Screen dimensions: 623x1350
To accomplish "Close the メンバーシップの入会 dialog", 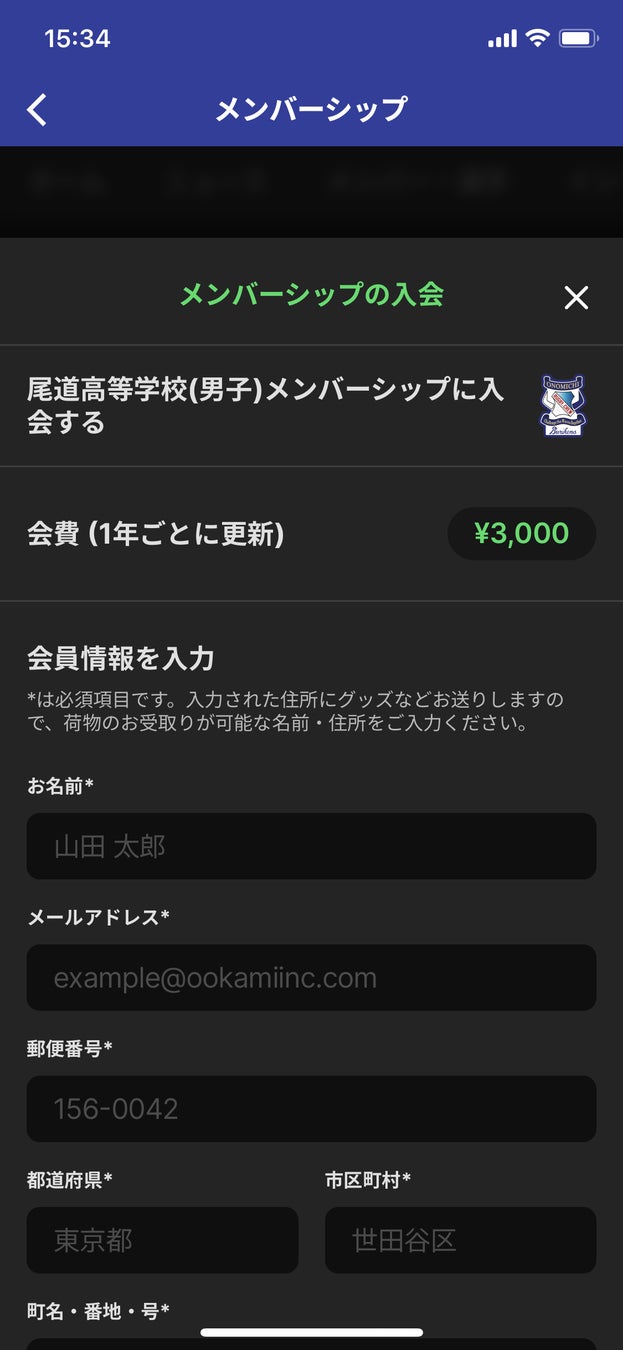I will [x=576, y=297].
